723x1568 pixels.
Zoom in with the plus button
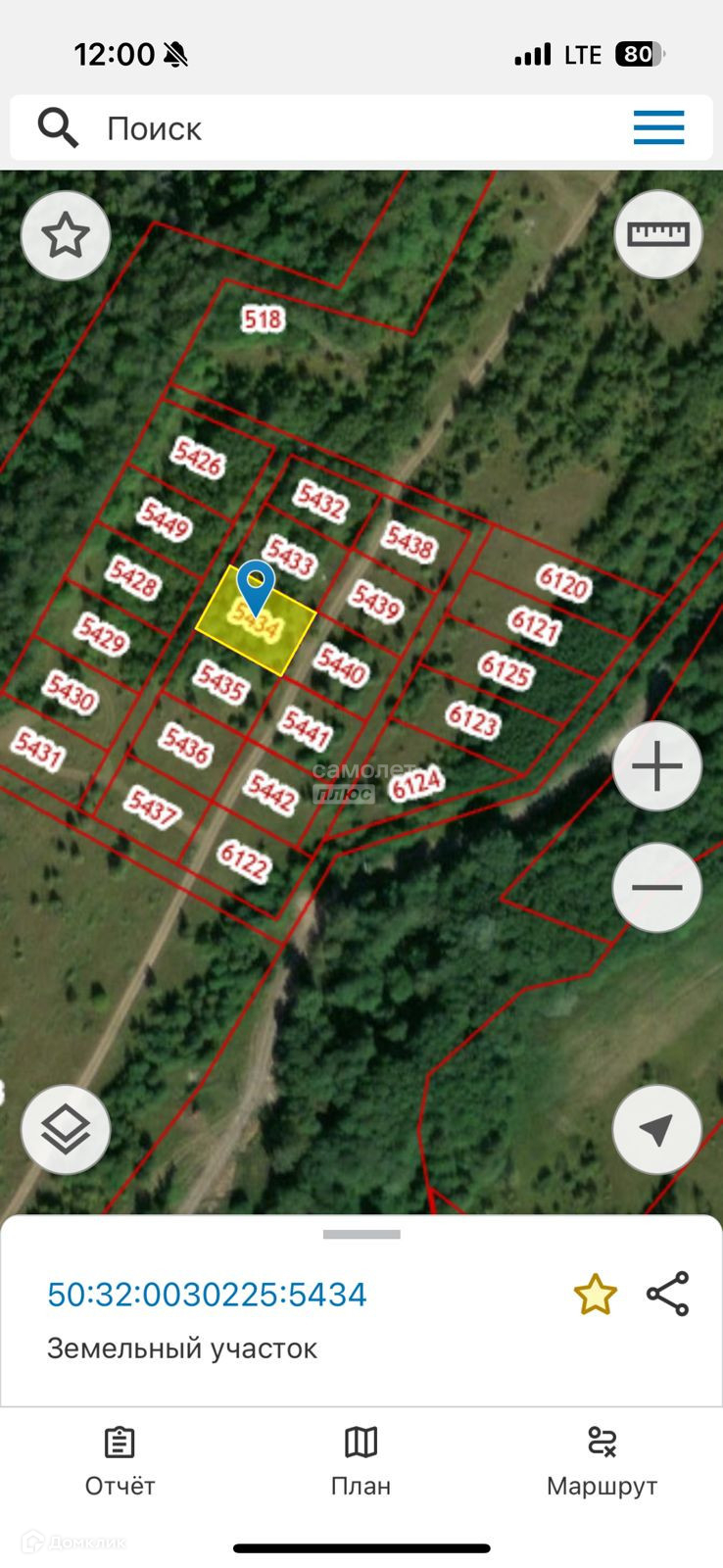[x=656, y=766]
